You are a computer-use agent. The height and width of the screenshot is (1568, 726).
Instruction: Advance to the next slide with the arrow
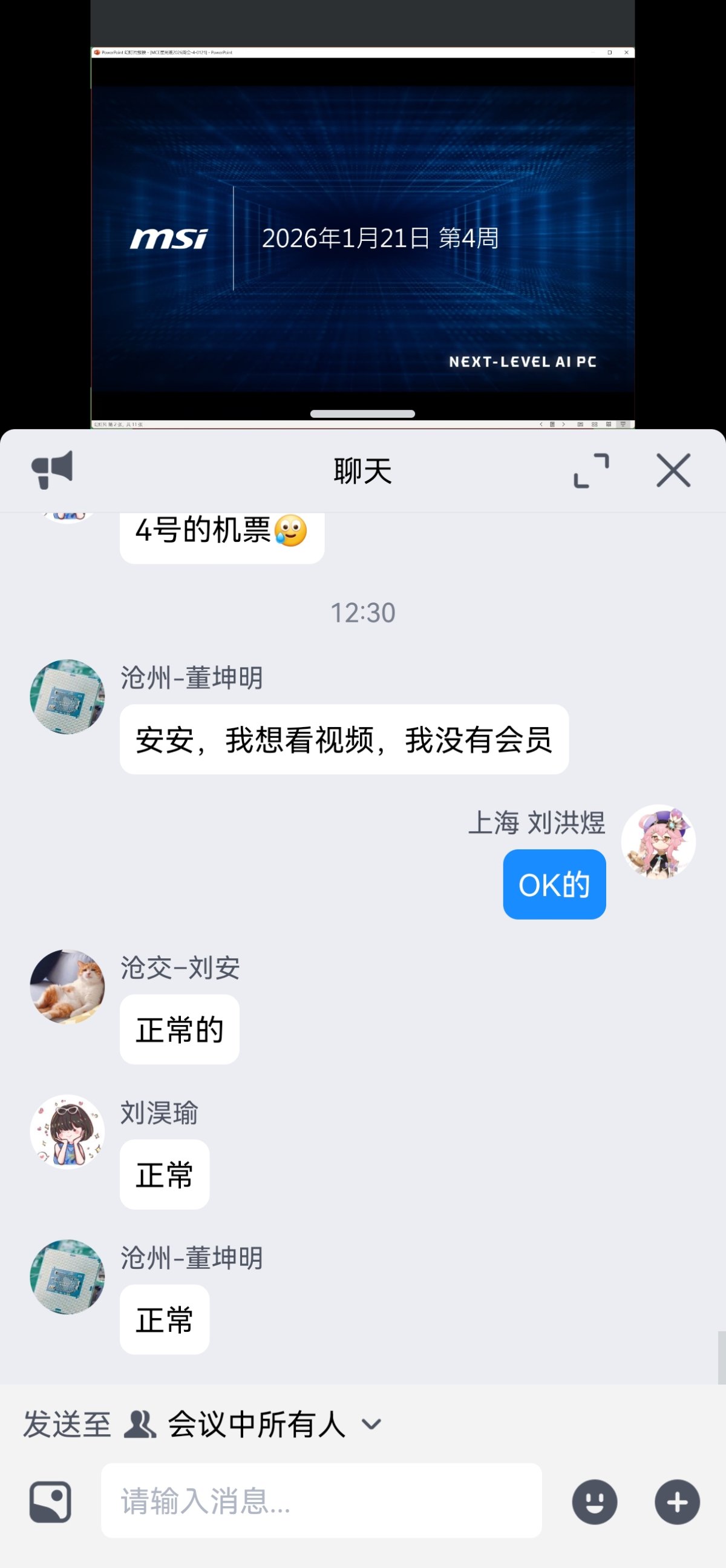tap(564, 425)
